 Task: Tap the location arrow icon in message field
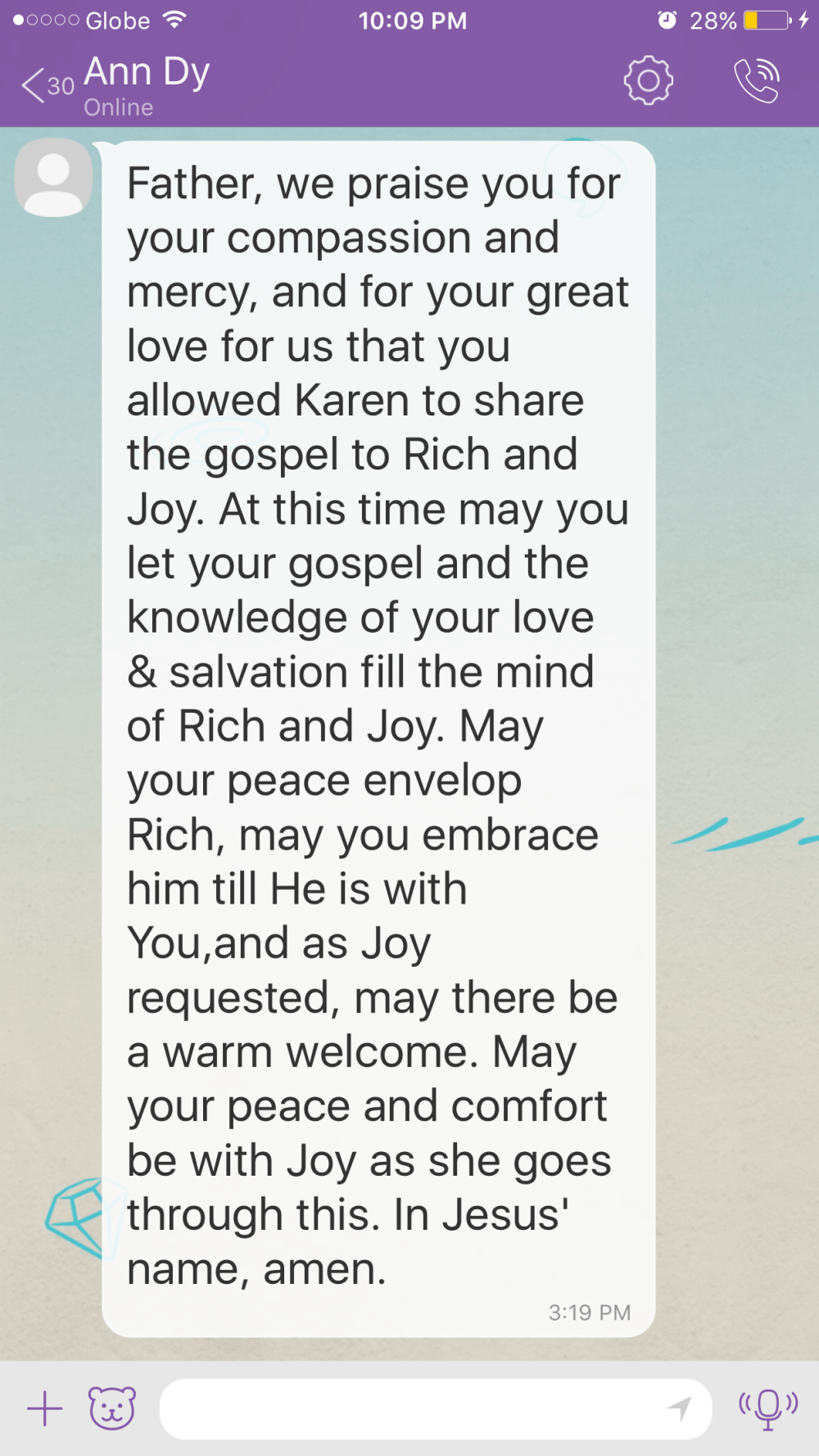coord(679,1408)
